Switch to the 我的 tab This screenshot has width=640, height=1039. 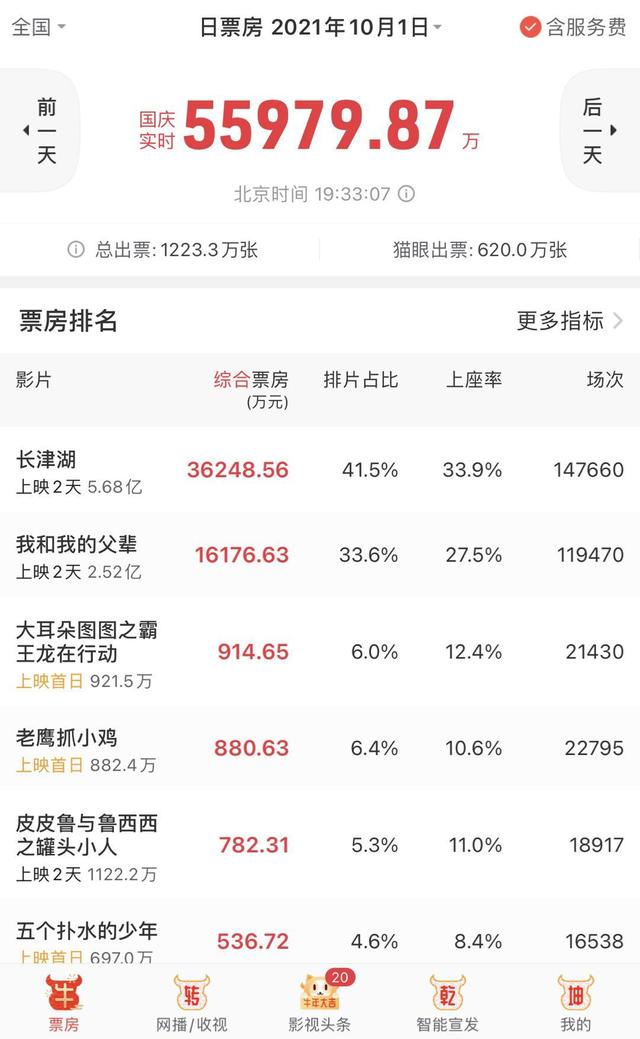click(576, 1003)
